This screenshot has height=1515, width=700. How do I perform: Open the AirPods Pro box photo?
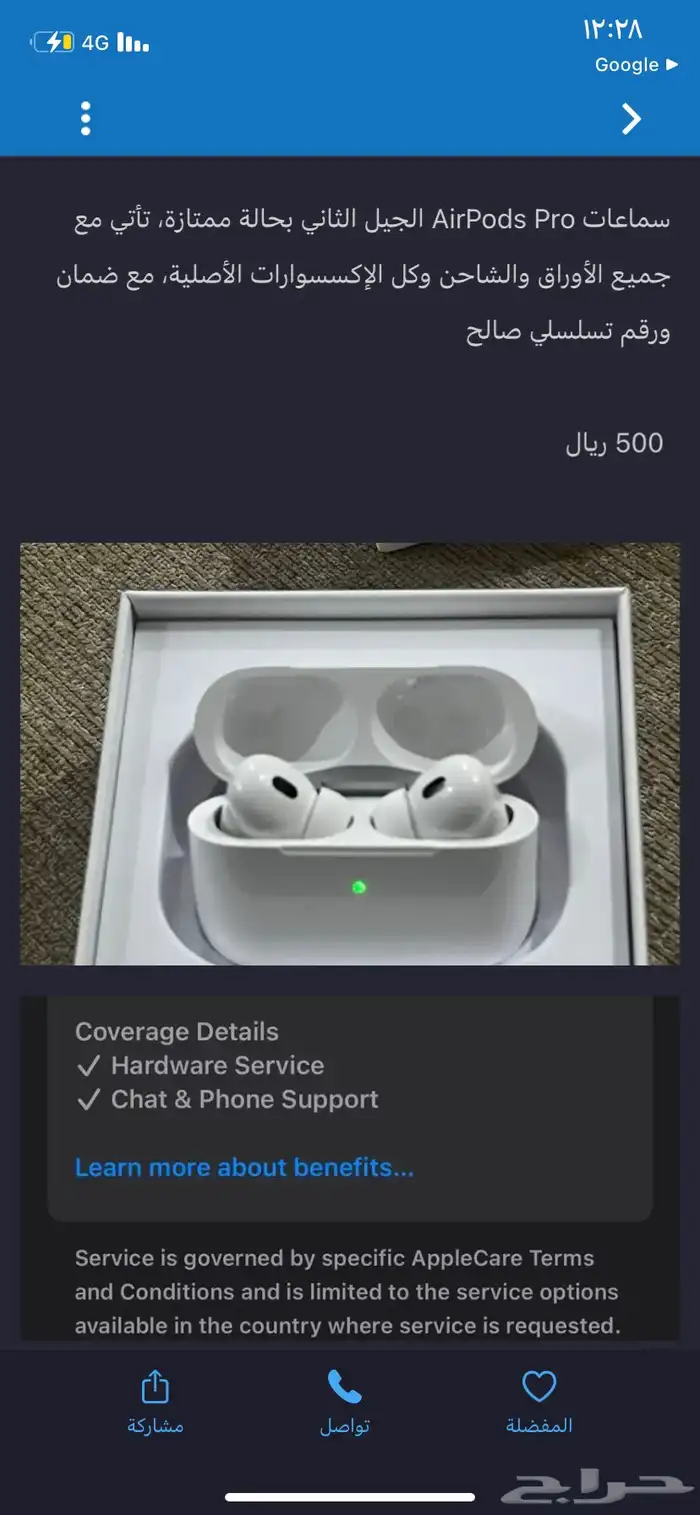click(x=350, y=754)
